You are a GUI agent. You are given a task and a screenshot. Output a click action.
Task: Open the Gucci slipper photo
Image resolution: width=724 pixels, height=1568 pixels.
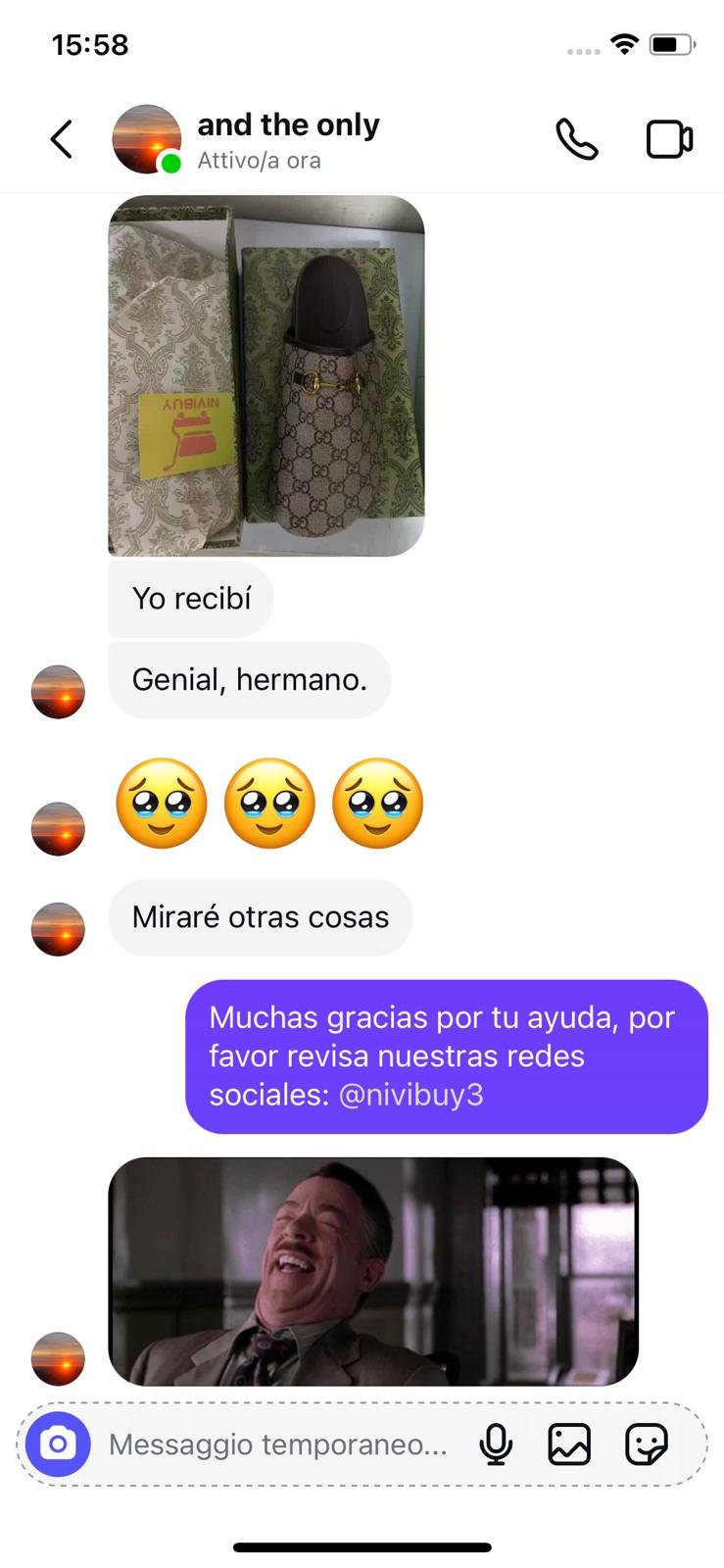click(265, 375)
